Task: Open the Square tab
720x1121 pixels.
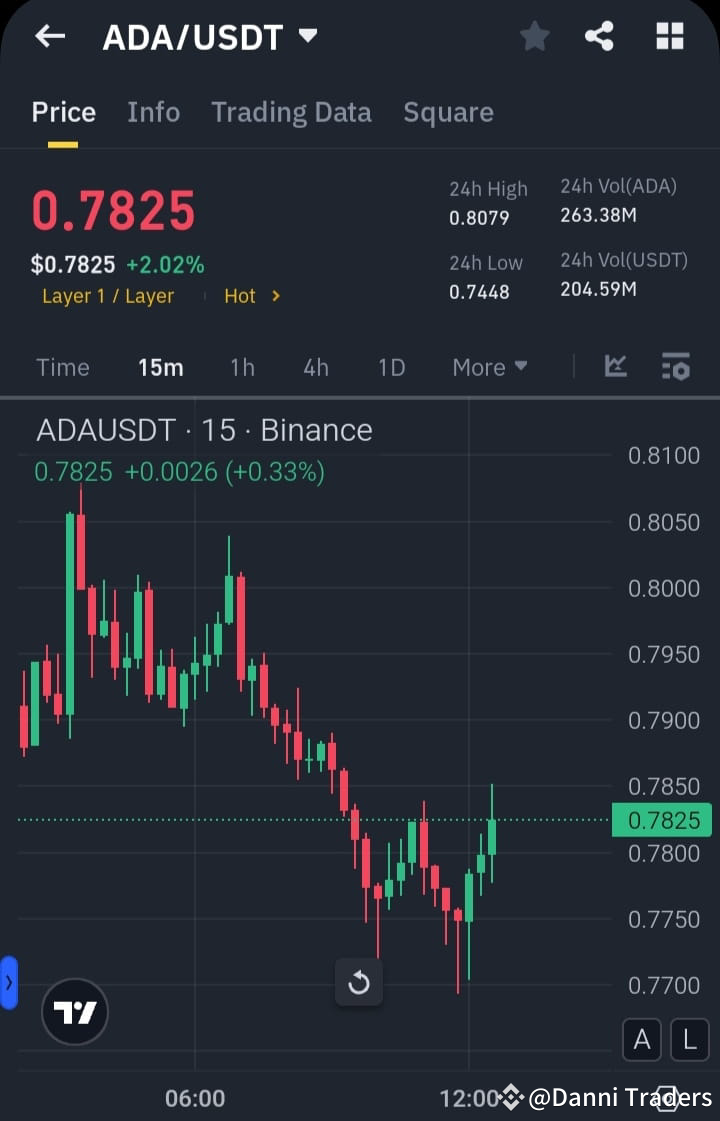Action: pos(448,112)
